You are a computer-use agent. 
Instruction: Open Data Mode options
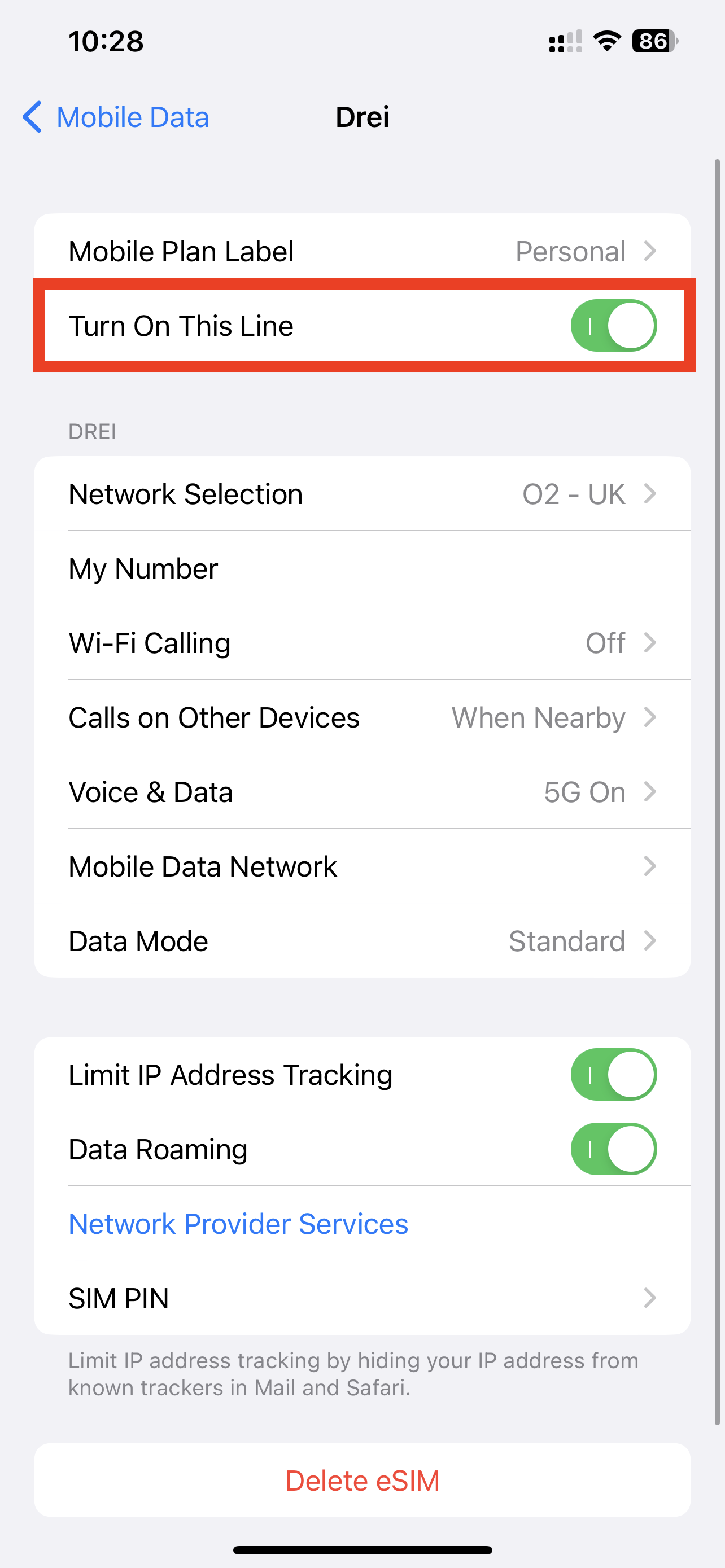pos(362,941)
